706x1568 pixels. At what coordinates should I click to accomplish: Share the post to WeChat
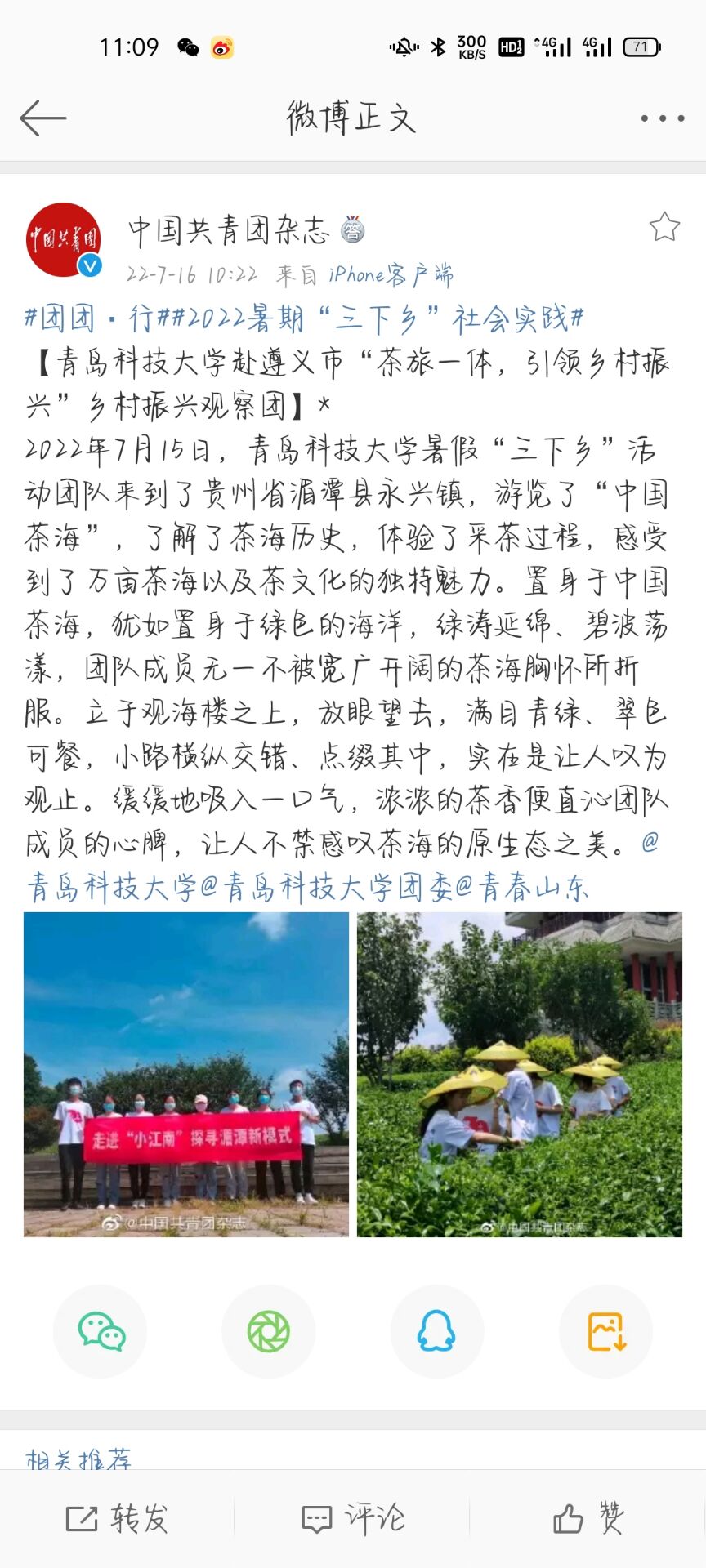click(x=101, y=1332)
